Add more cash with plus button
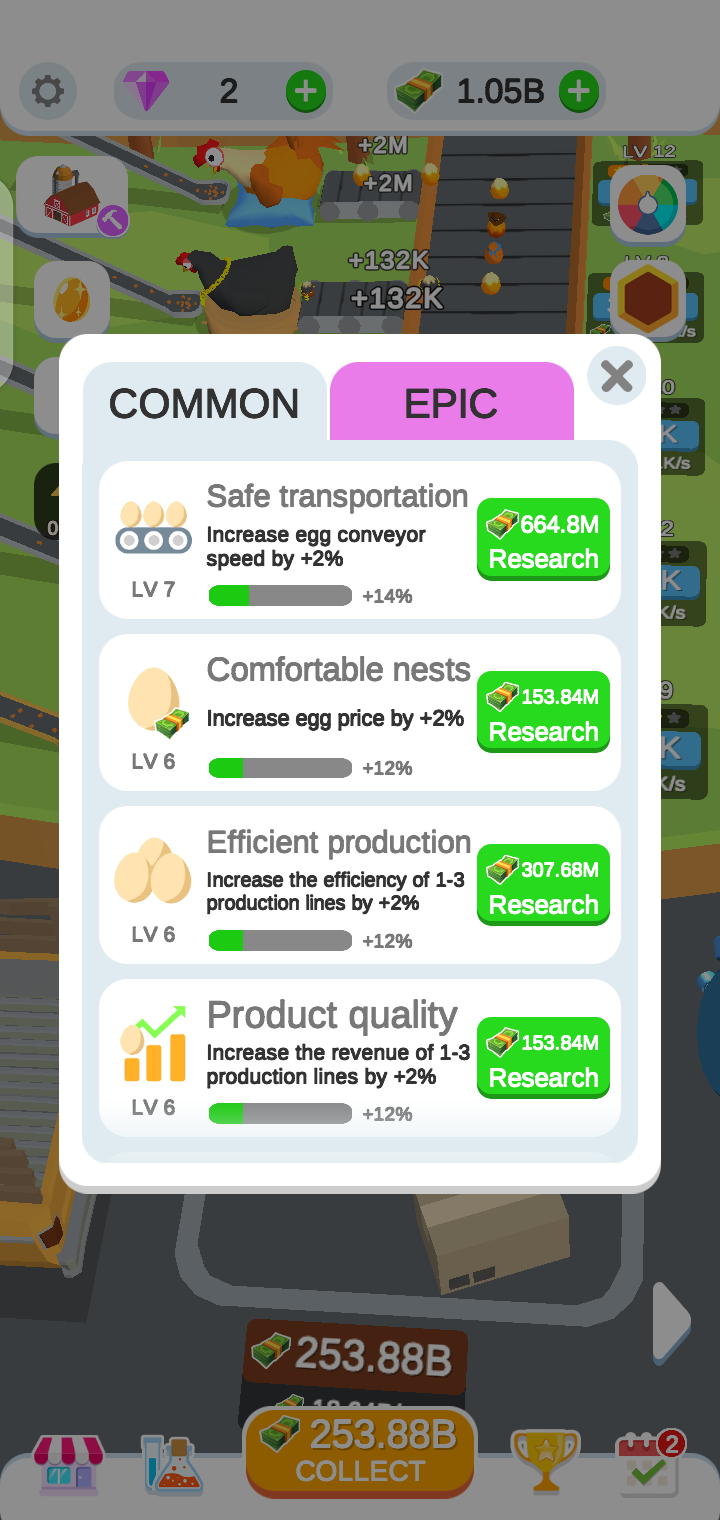Image resolution: width=720 pixels, height=1520 pixels. [x=578, y=92]
